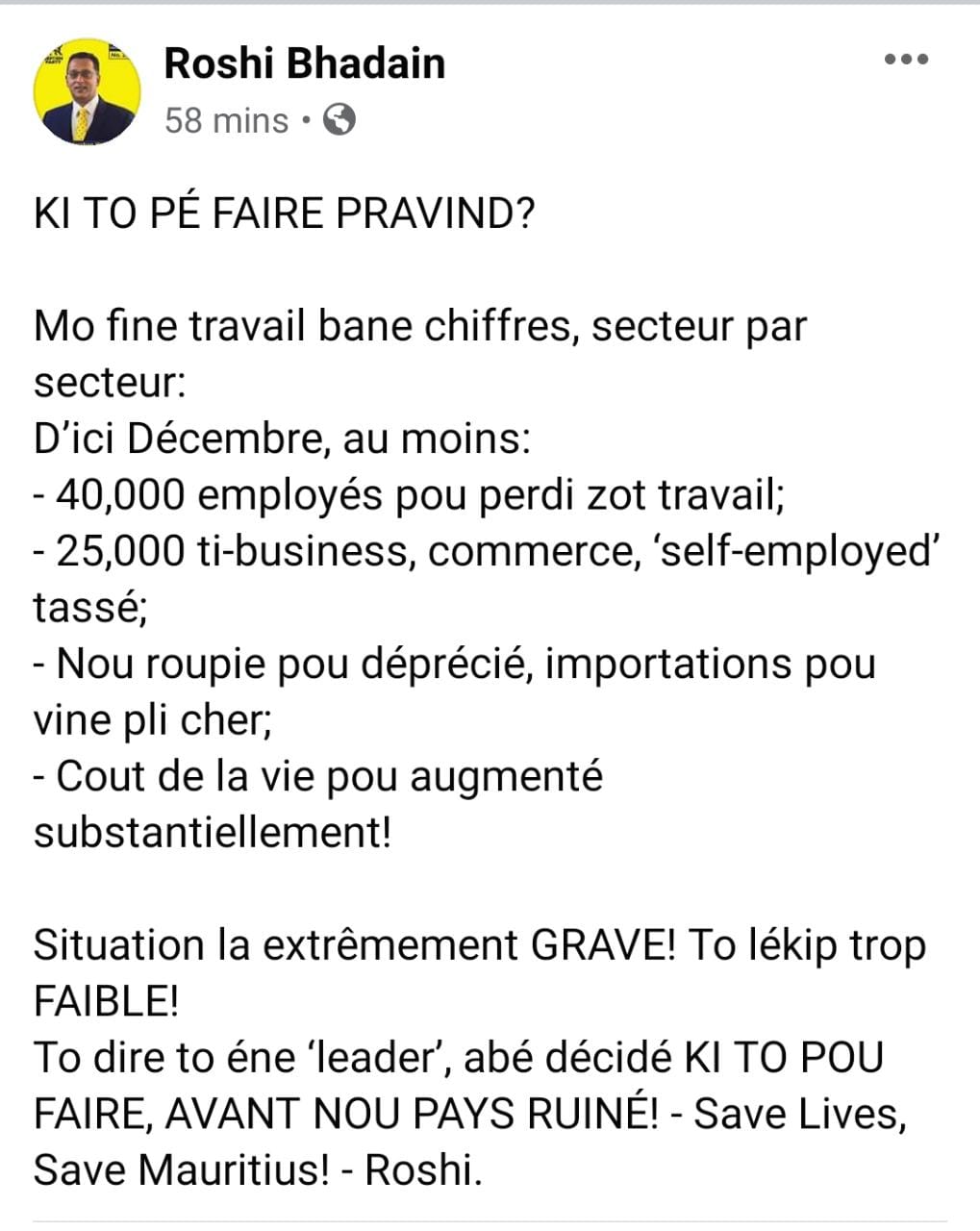Viewport: 980px width, 1231px height.
Task: Open the post's three-dot options menu
Action: pos(905,60)
